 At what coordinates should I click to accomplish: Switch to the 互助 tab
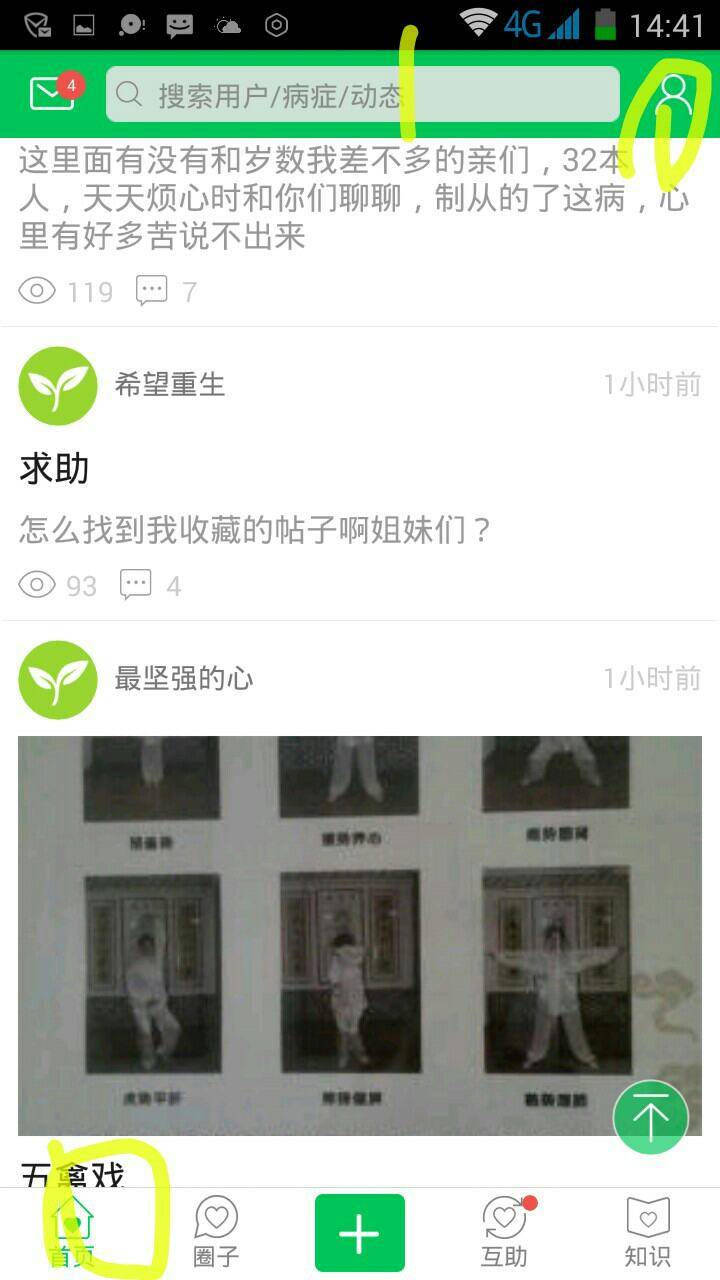pyautogui.click(x=504, y=1232)
